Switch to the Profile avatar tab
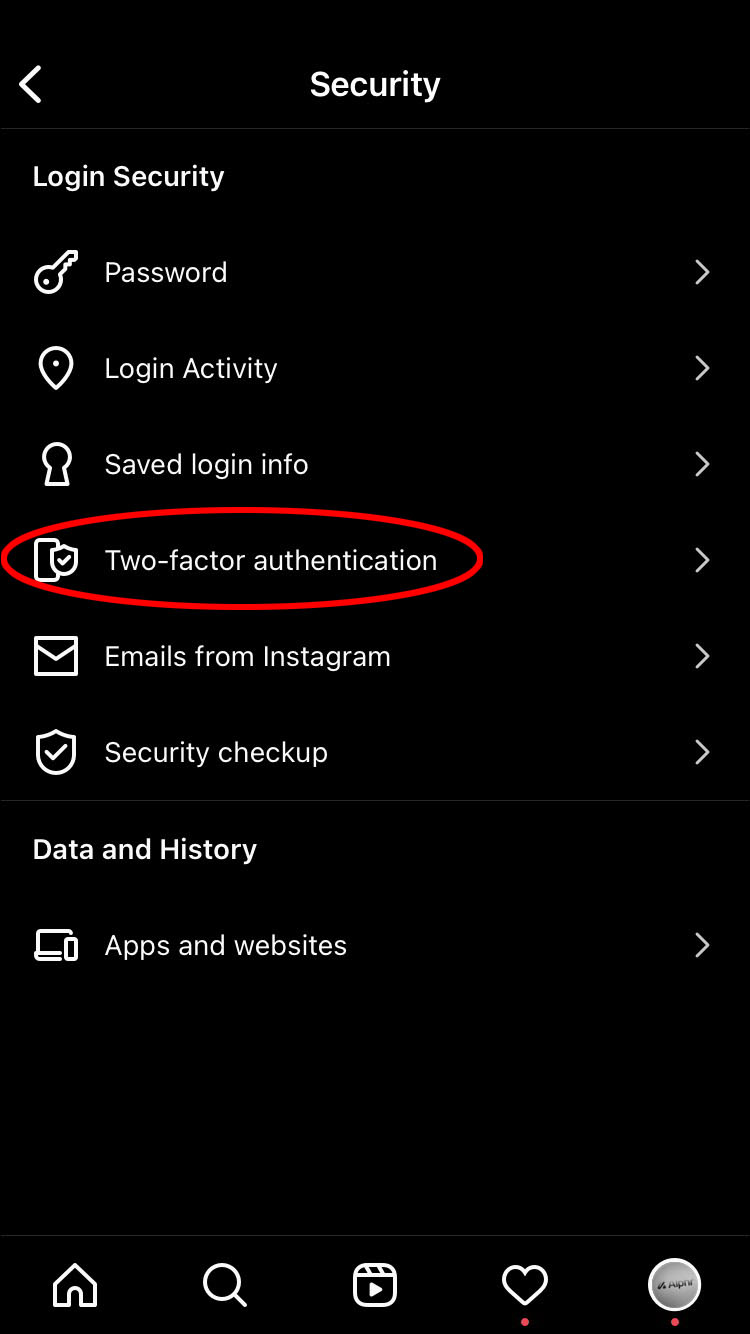 [x=675, y=1284]
